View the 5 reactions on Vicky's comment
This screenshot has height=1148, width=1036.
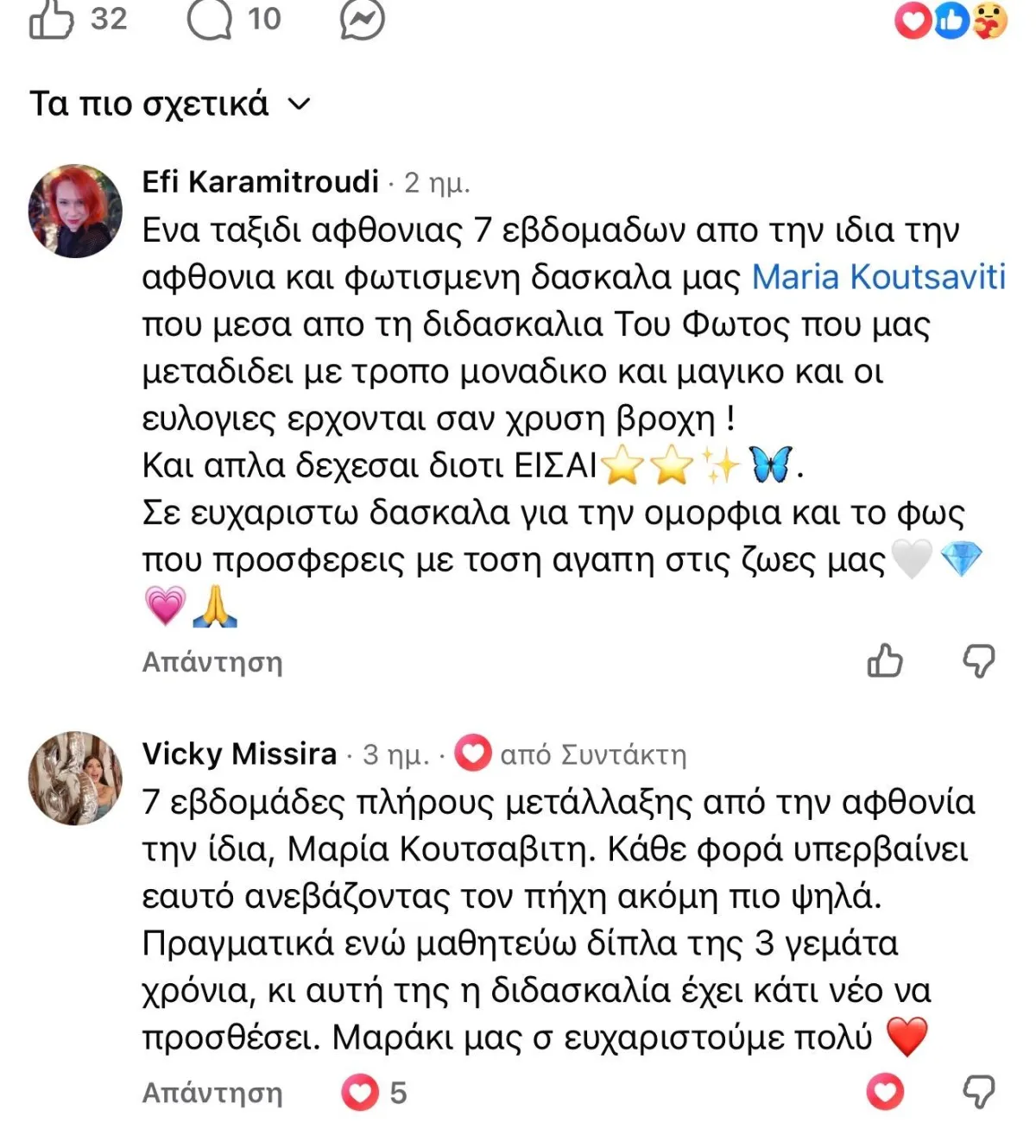coord(375,1093)
